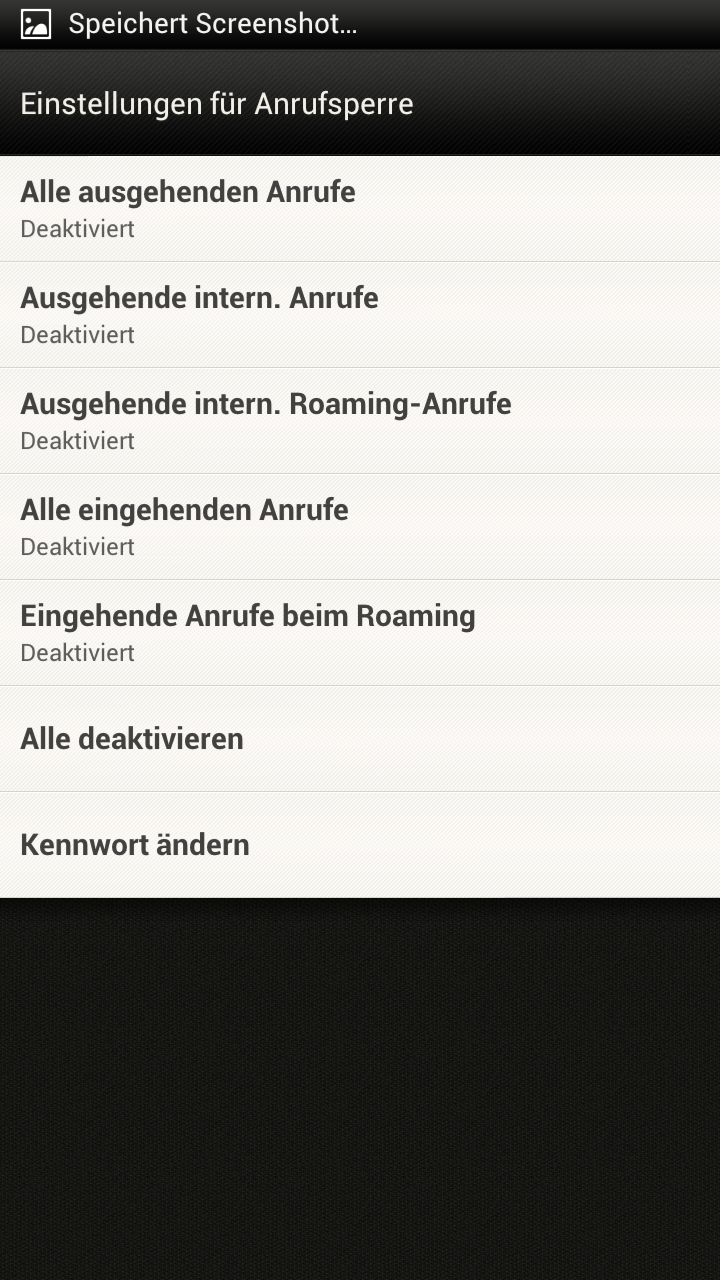The width and height of the screenshot is (720, 1280).
Task: Open the Alle ausgehenden Anrufe setting
Action: [360, 209]
